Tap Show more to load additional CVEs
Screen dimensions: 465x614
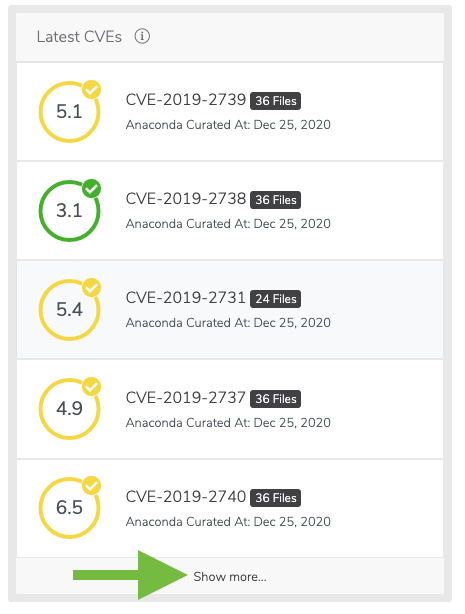point(230,576)
